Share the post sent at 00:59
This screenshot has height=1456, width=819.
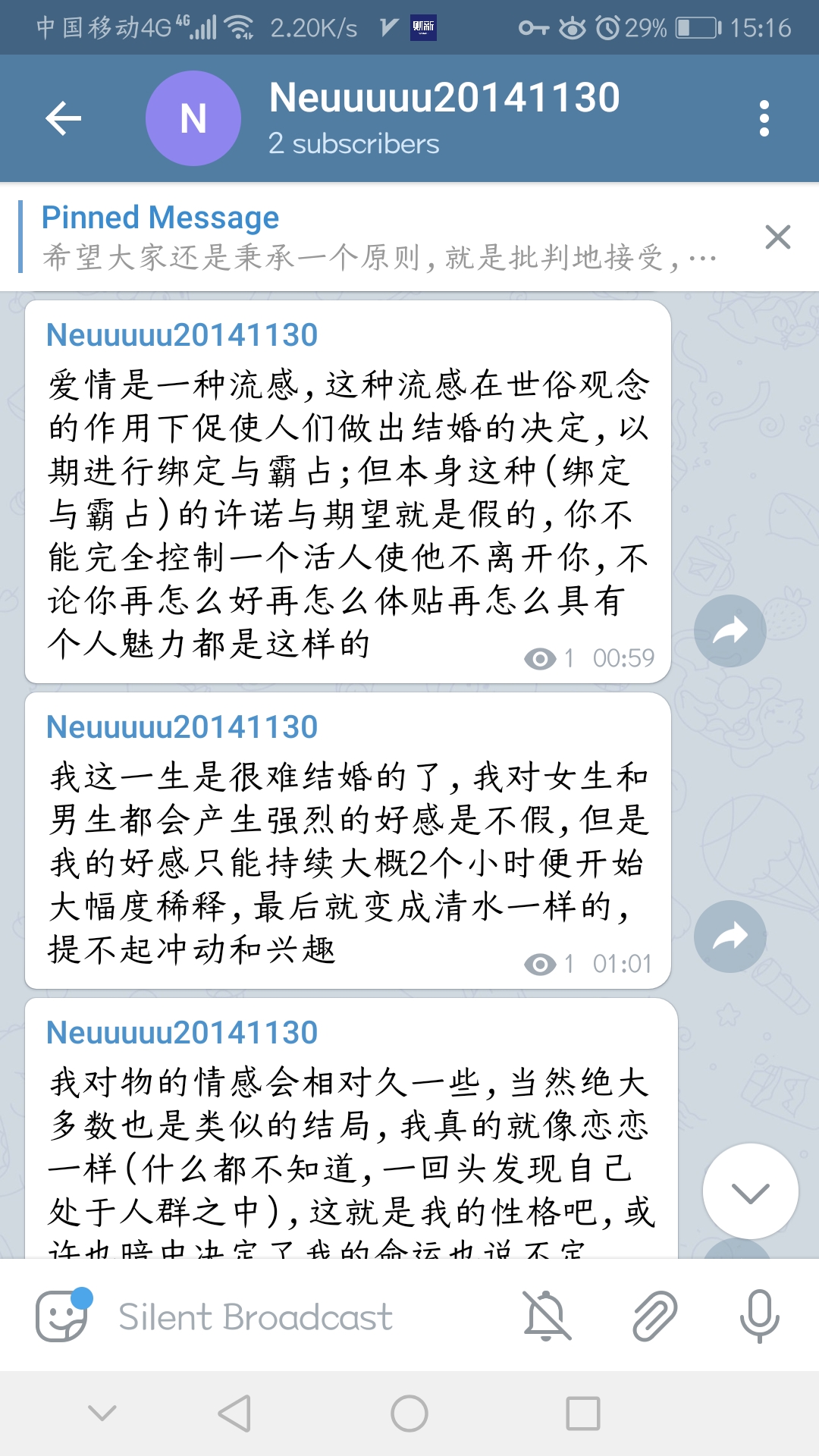click(730, 631)
